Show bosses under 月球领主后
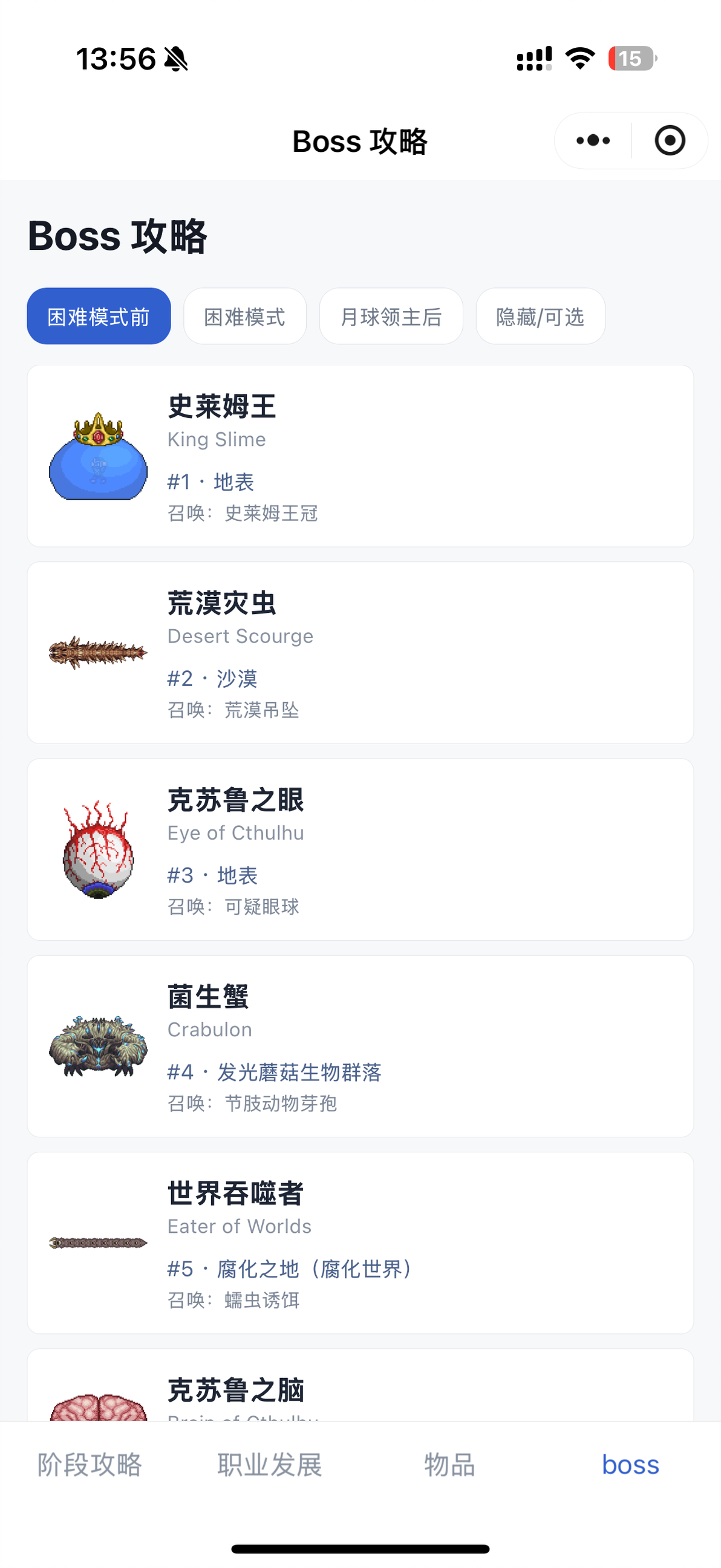Viewport: 721px width, 1568px height. click(391, 316)
